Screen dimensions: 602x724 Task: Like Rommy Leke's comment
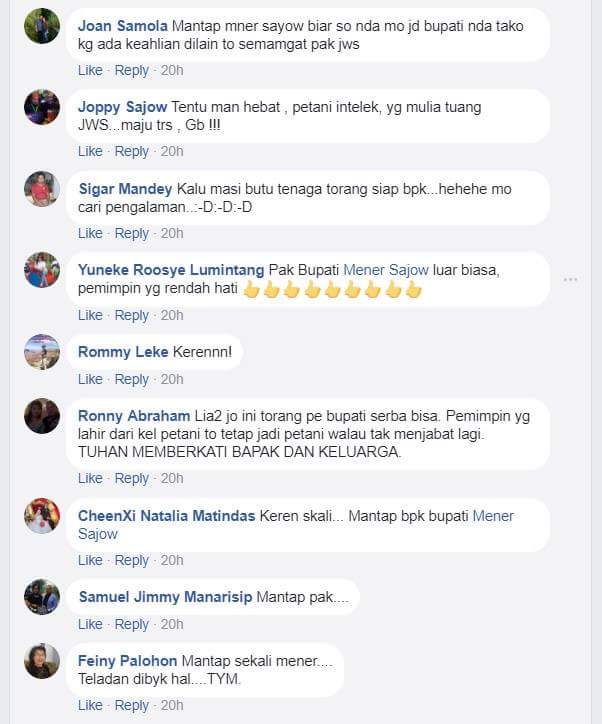click(90, 379)
